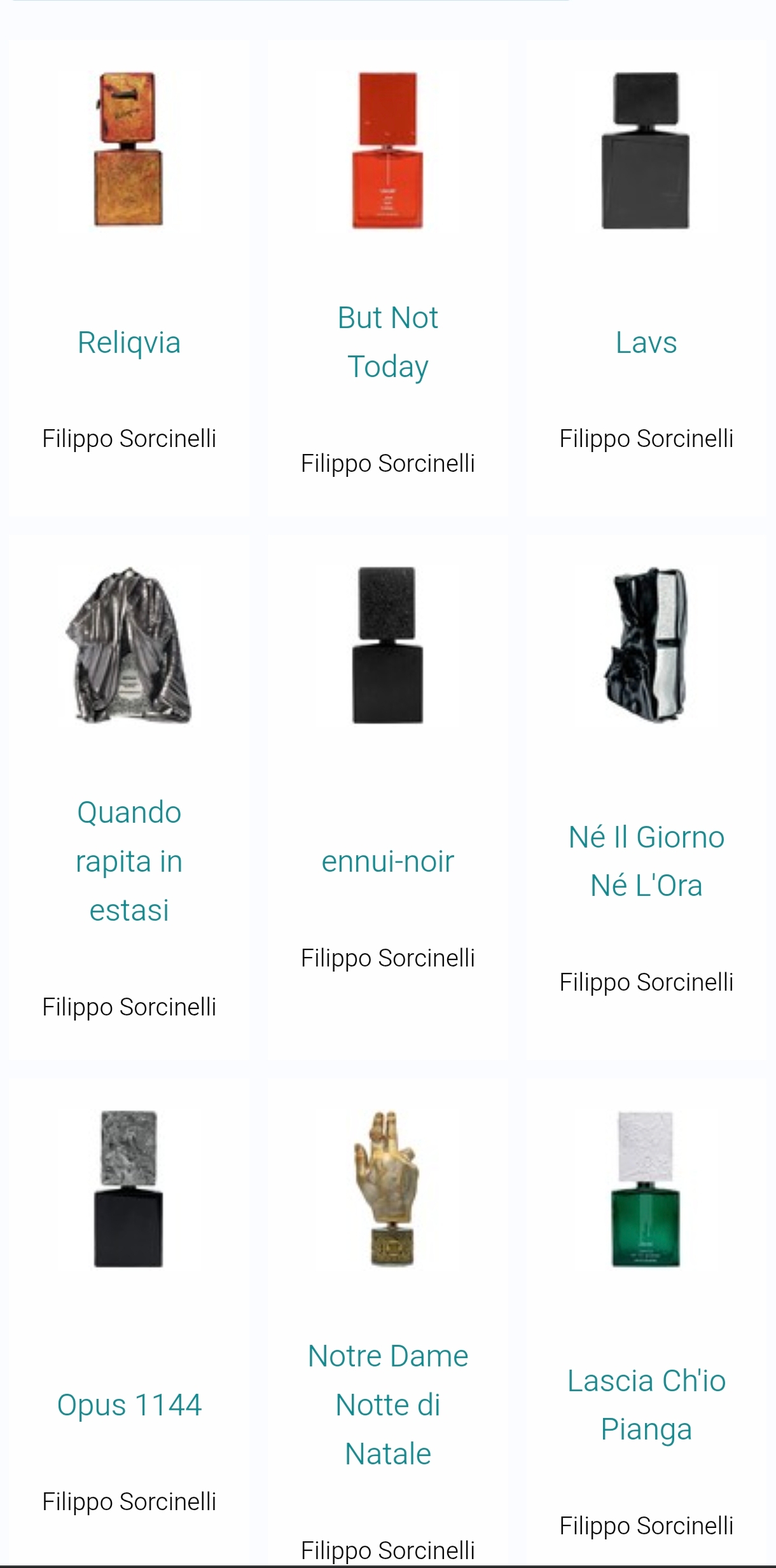Tap the green Lascia Ch'io Pianga bottle
This screenshot has height=1568, width=776.
(646, 1188)
